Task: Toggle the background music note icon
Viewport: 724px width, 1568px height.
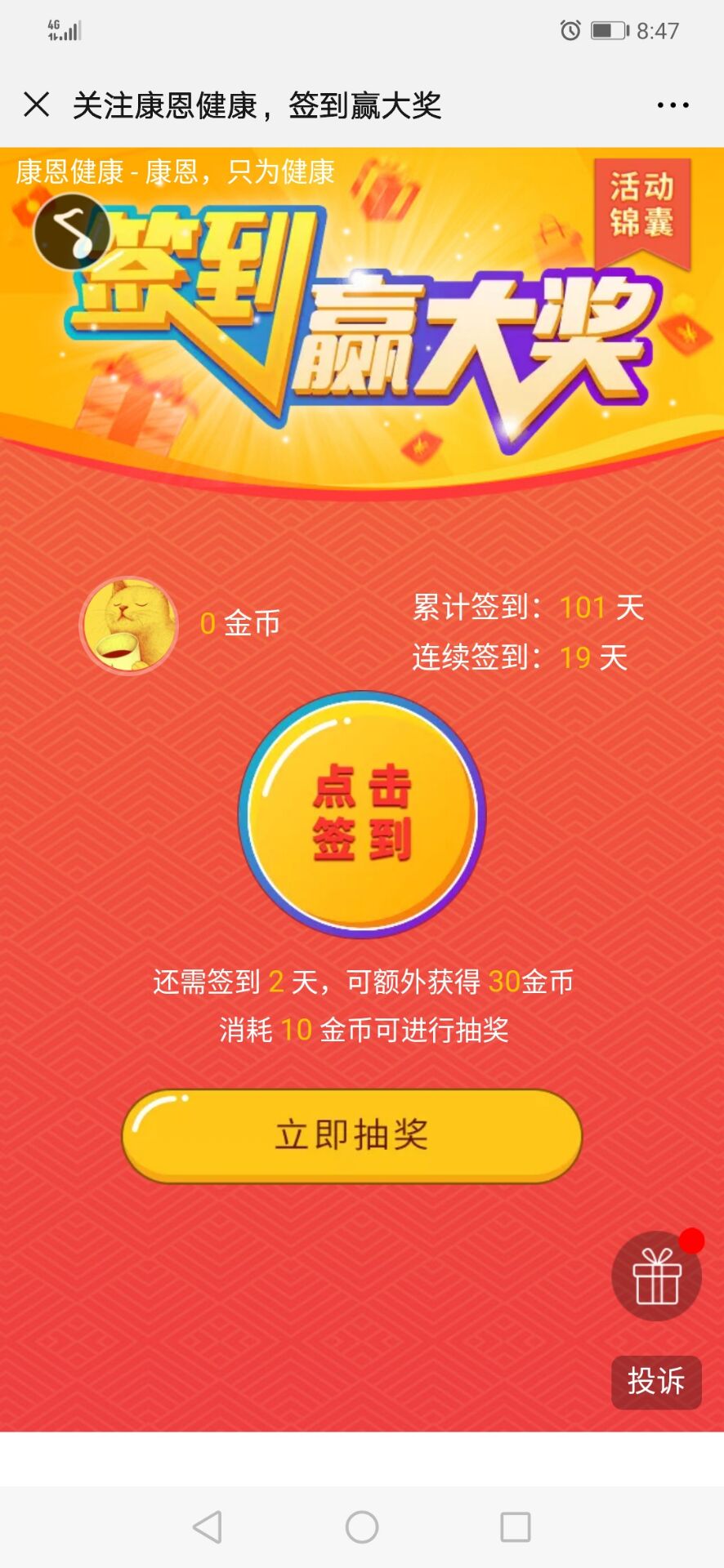Action: tap(72, 232)
